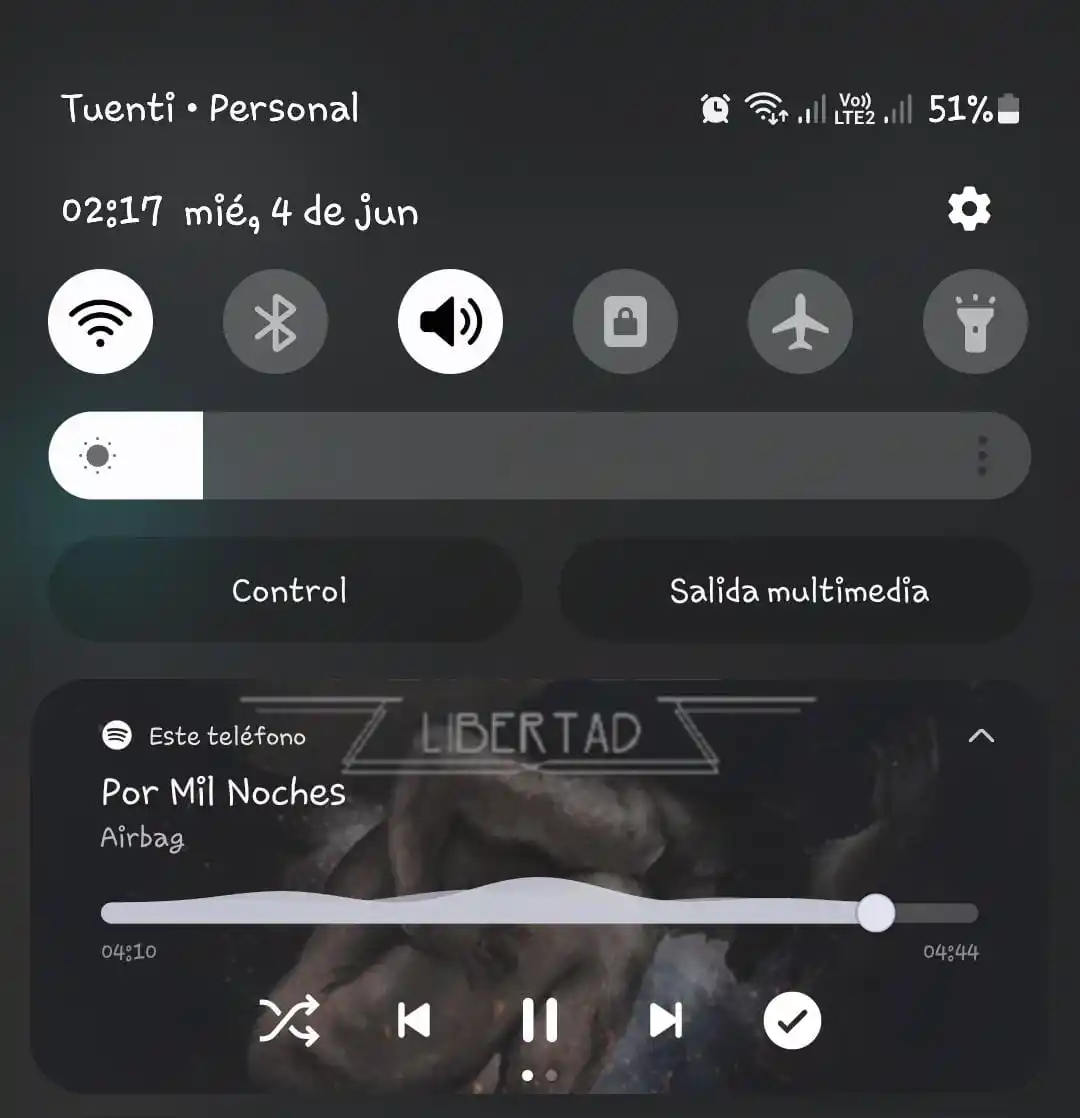
Task: Toggle shuffle in Spotify player
Action: pos(289,1021)
